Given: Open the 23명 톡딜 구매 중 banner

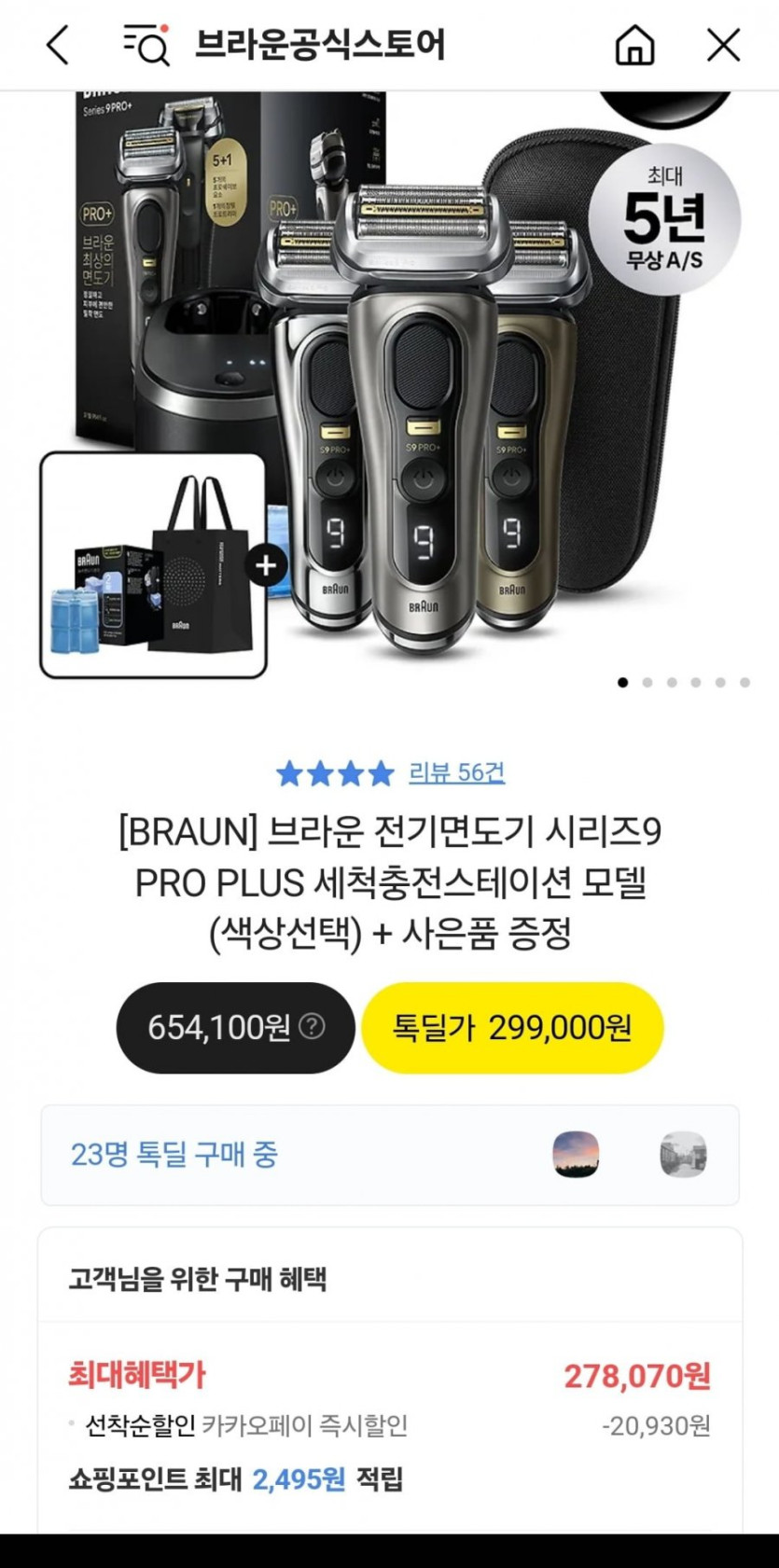Looking at the screenshot, I should [x=389, y=1155].
